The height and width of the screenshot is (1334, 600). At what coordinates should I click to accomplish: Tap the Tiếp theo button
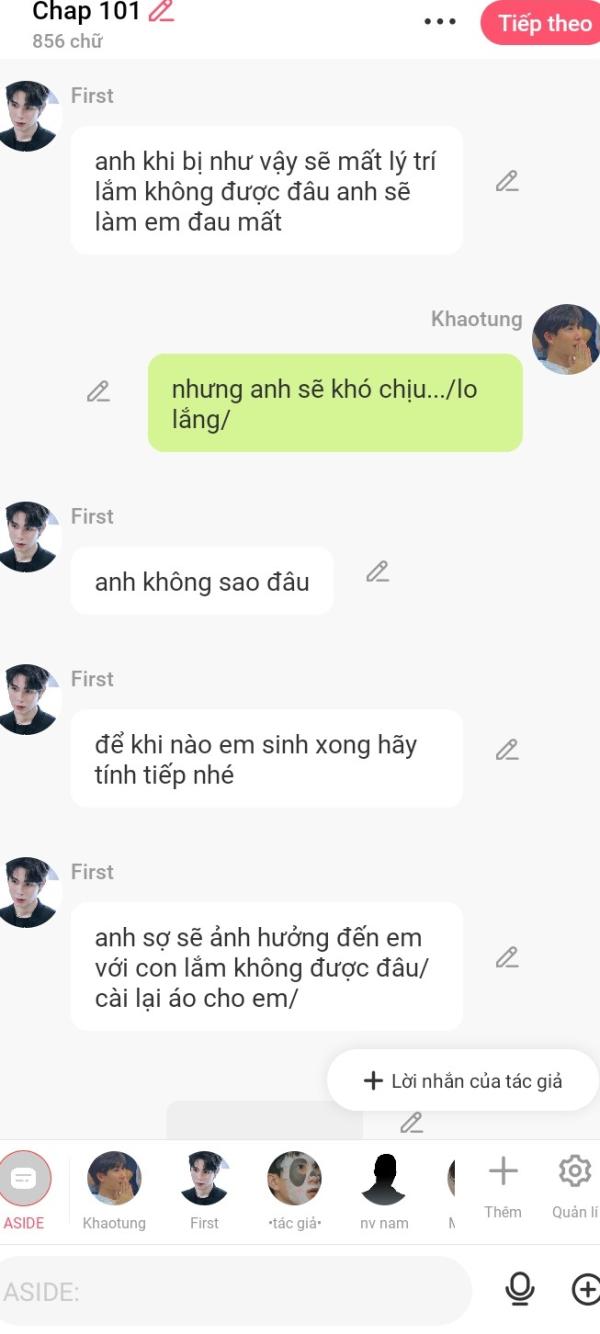point(543,23)
